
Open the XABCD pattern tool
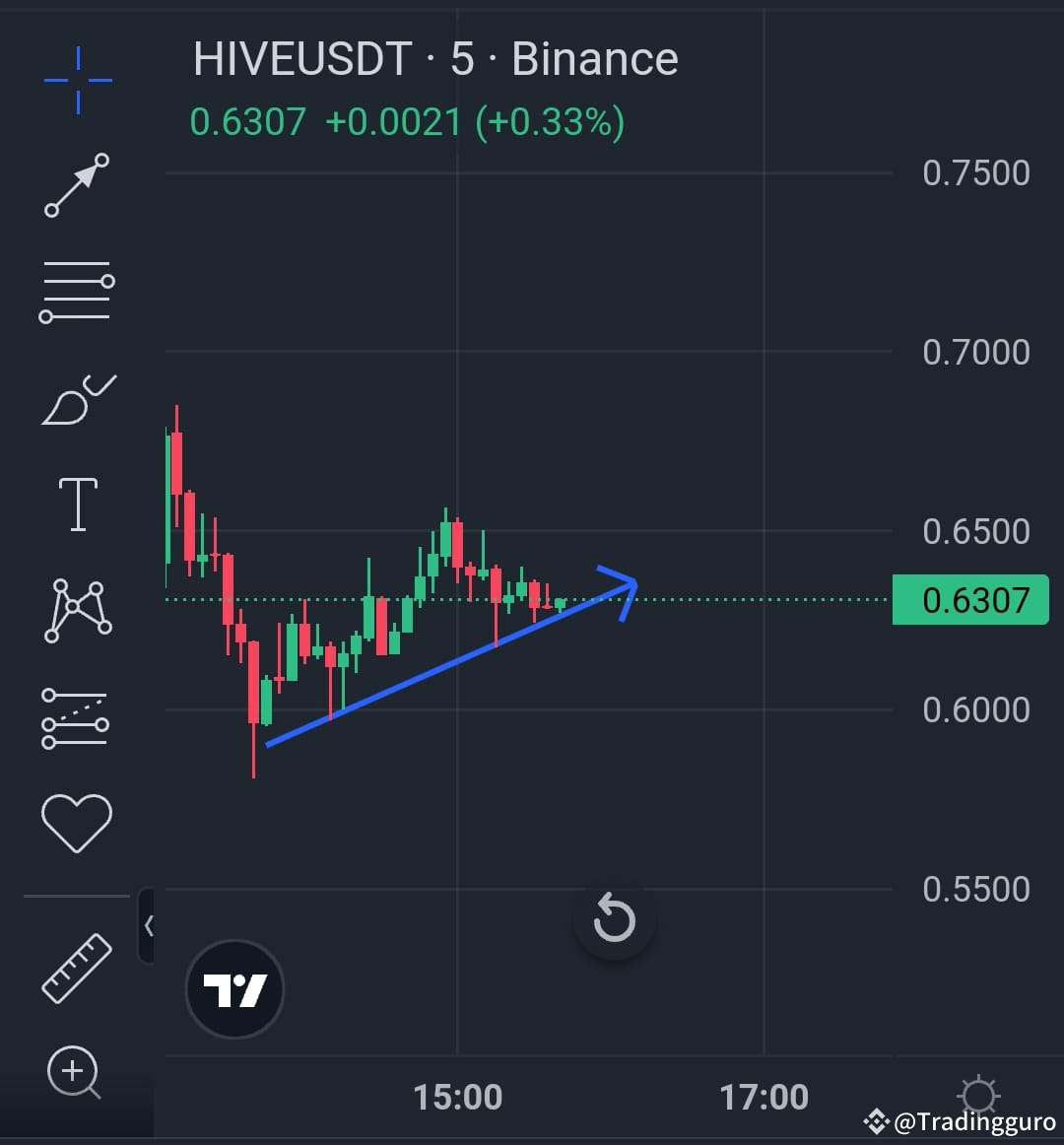(77, 609)
